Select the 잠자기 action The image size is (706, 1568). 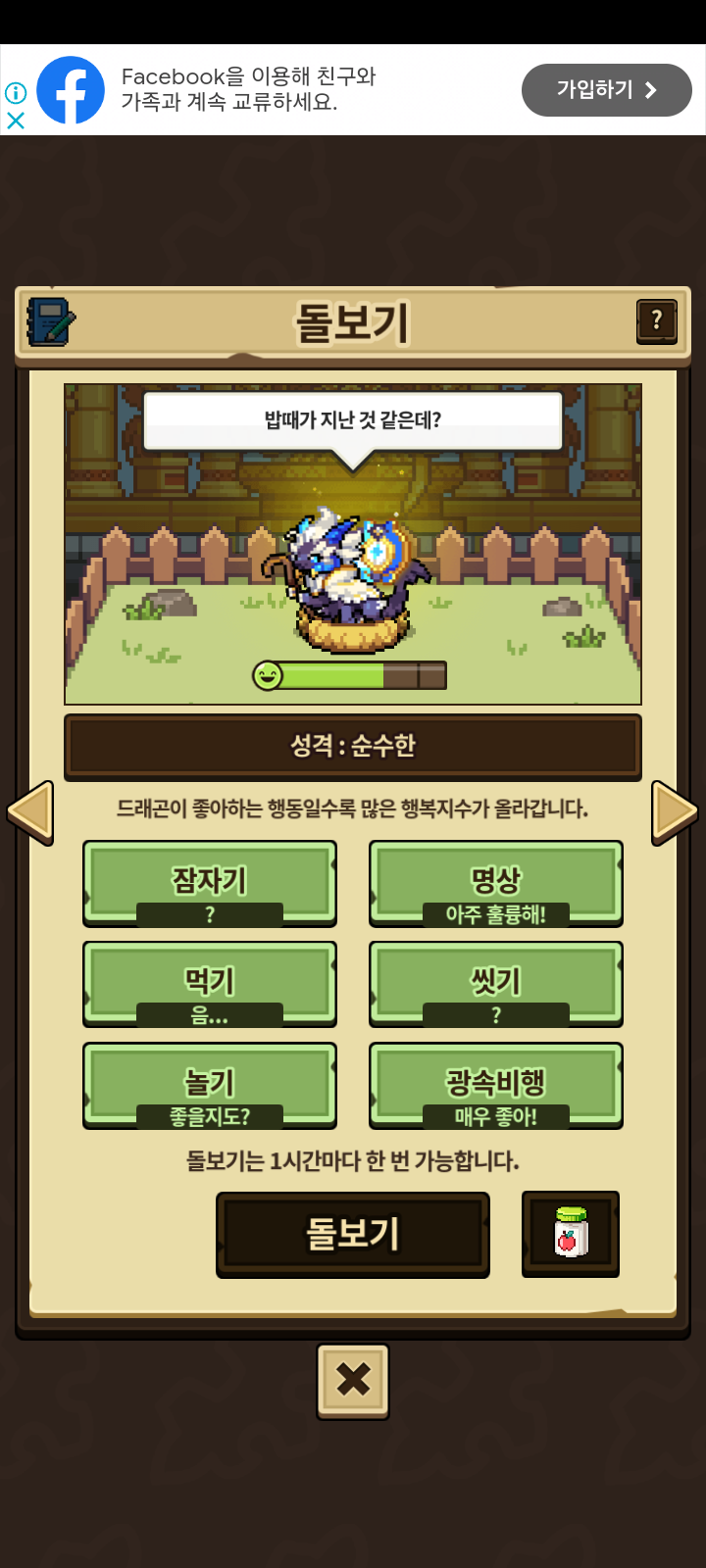[x=210, y=883]
